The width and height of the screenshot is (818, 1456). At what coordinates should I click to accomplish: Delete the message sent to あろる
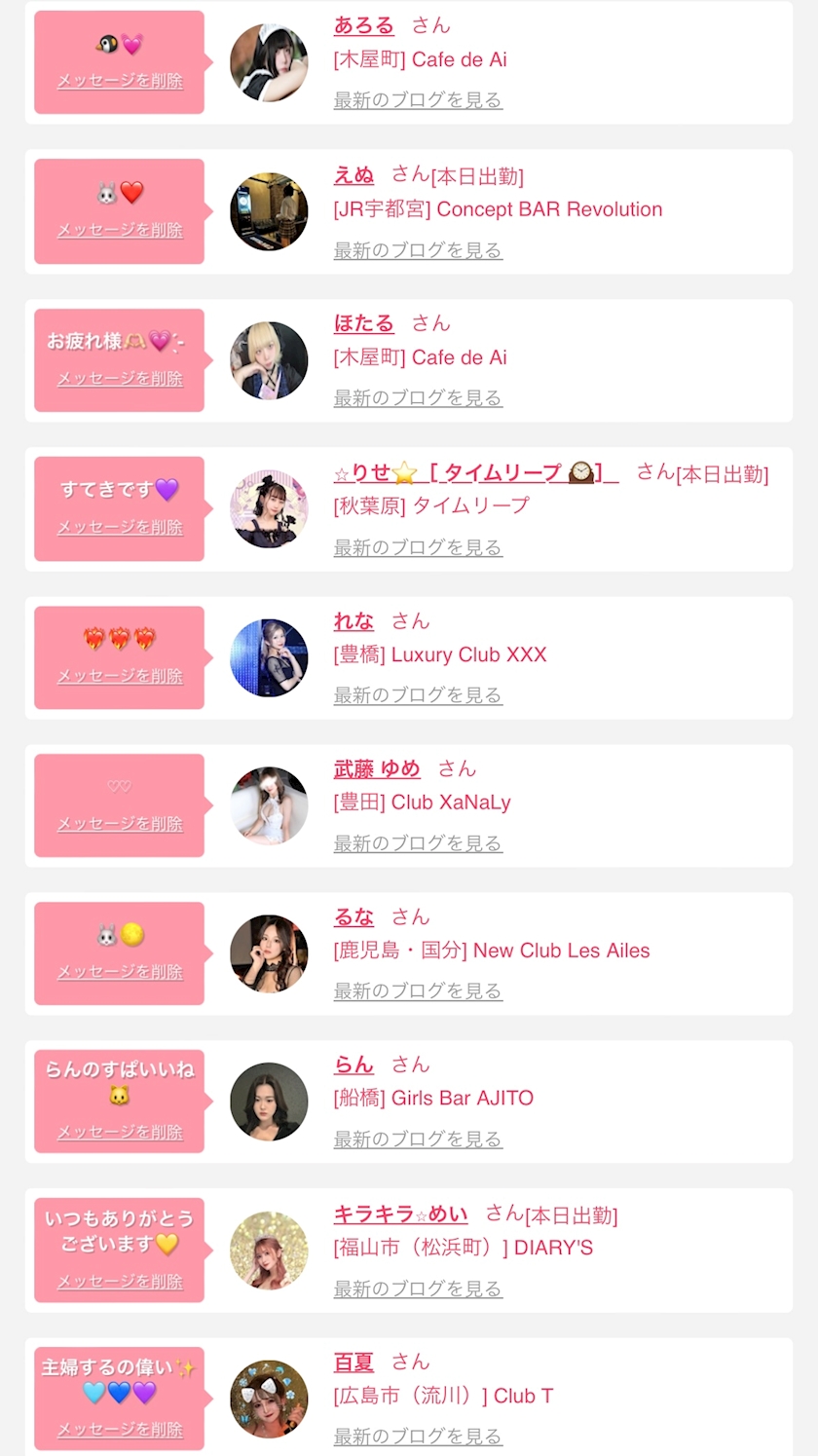[120, 82]
